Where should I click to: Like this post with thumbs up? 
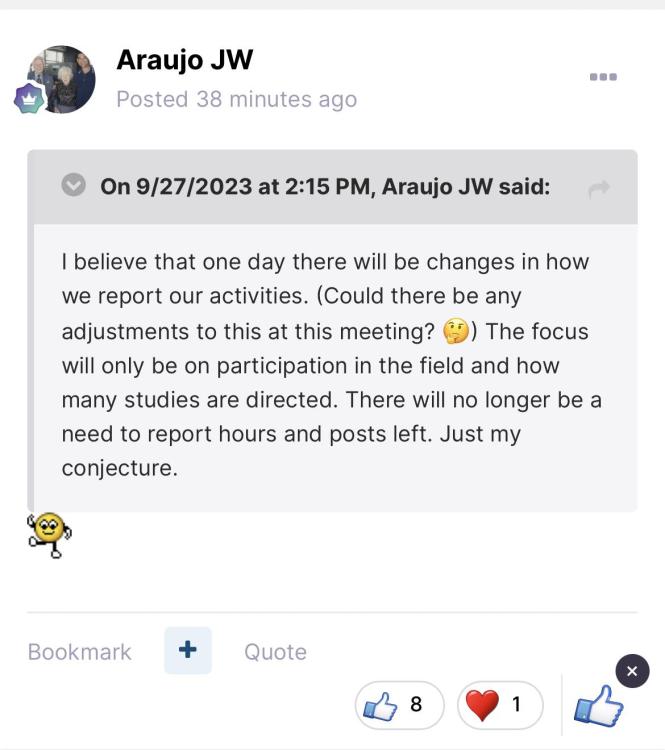(598, 706)
